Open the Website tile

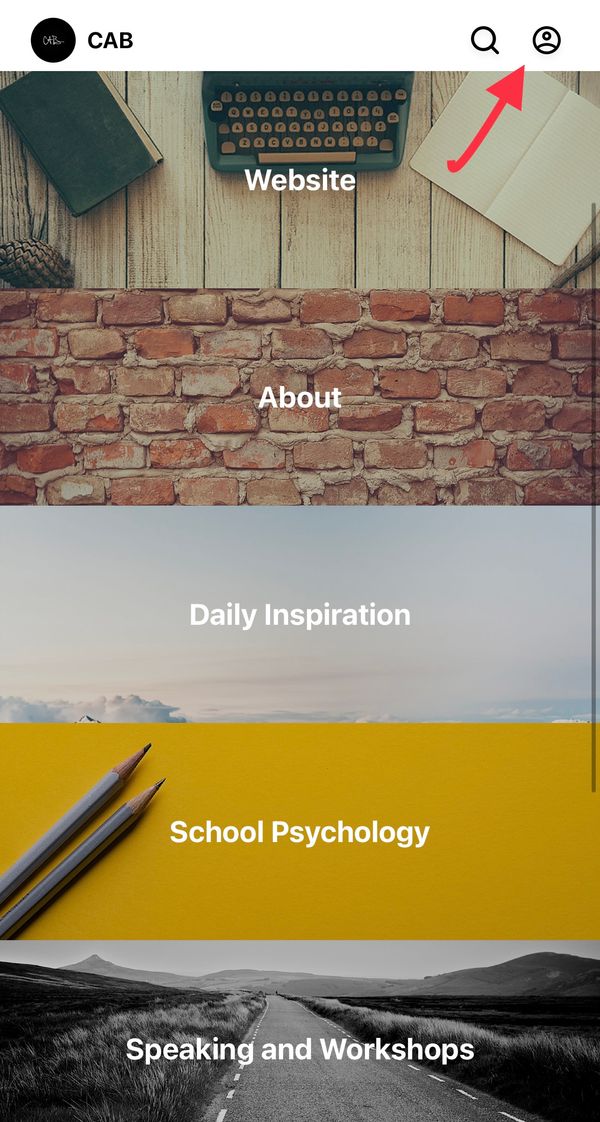300,180
